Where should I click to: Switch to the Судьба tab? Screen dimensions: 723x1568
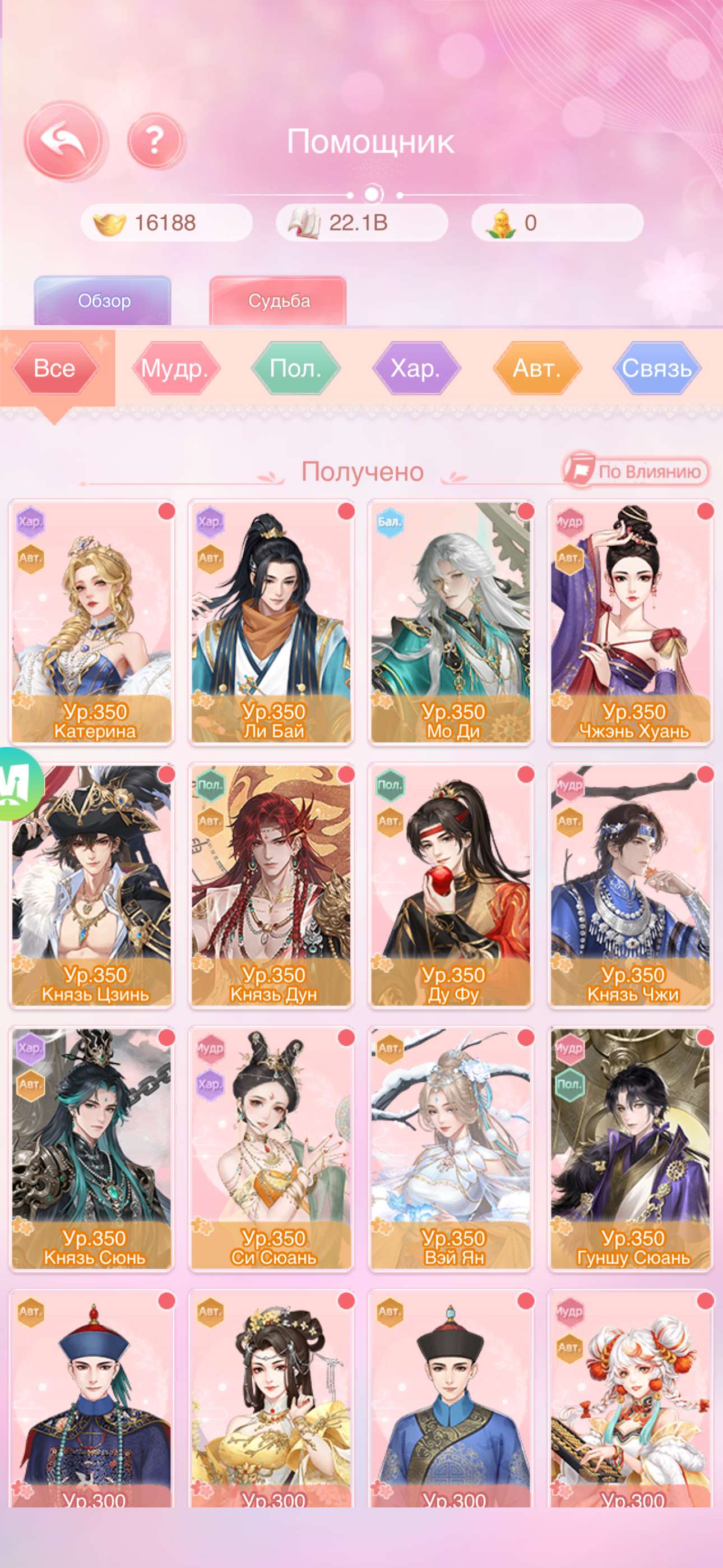coord(278,301)
